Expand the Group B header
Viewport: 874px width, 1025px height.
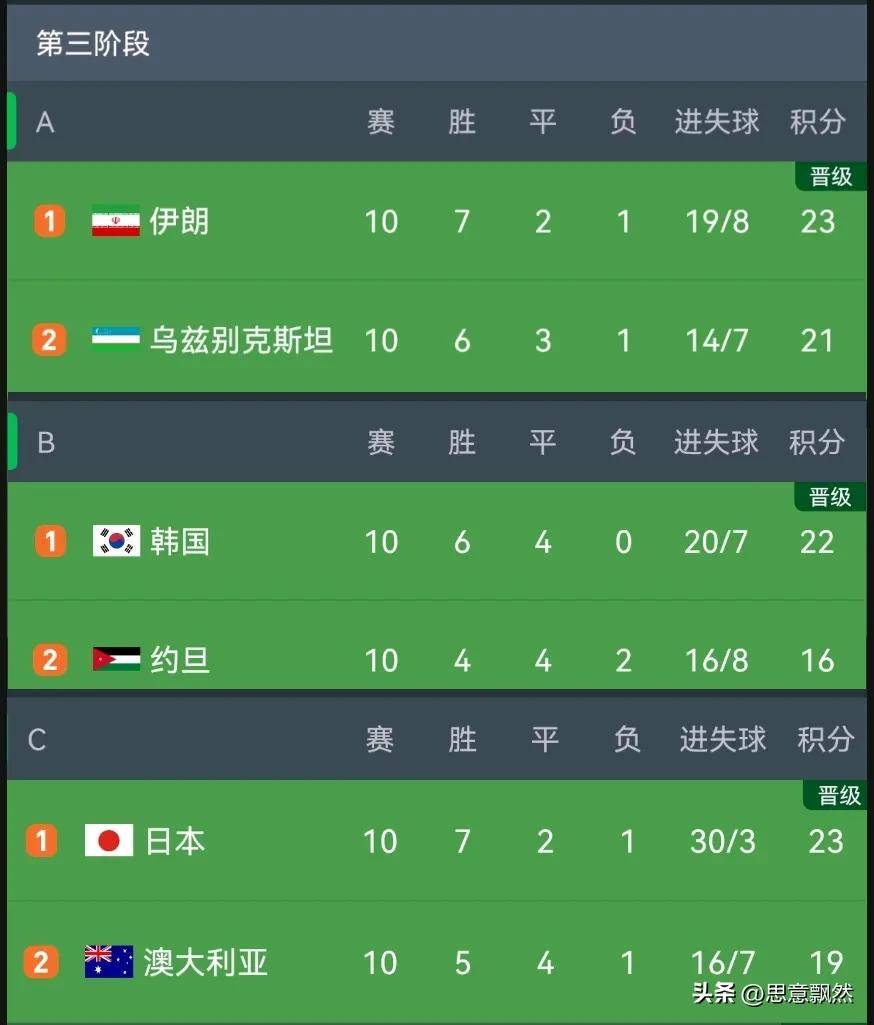pos(44,442)
